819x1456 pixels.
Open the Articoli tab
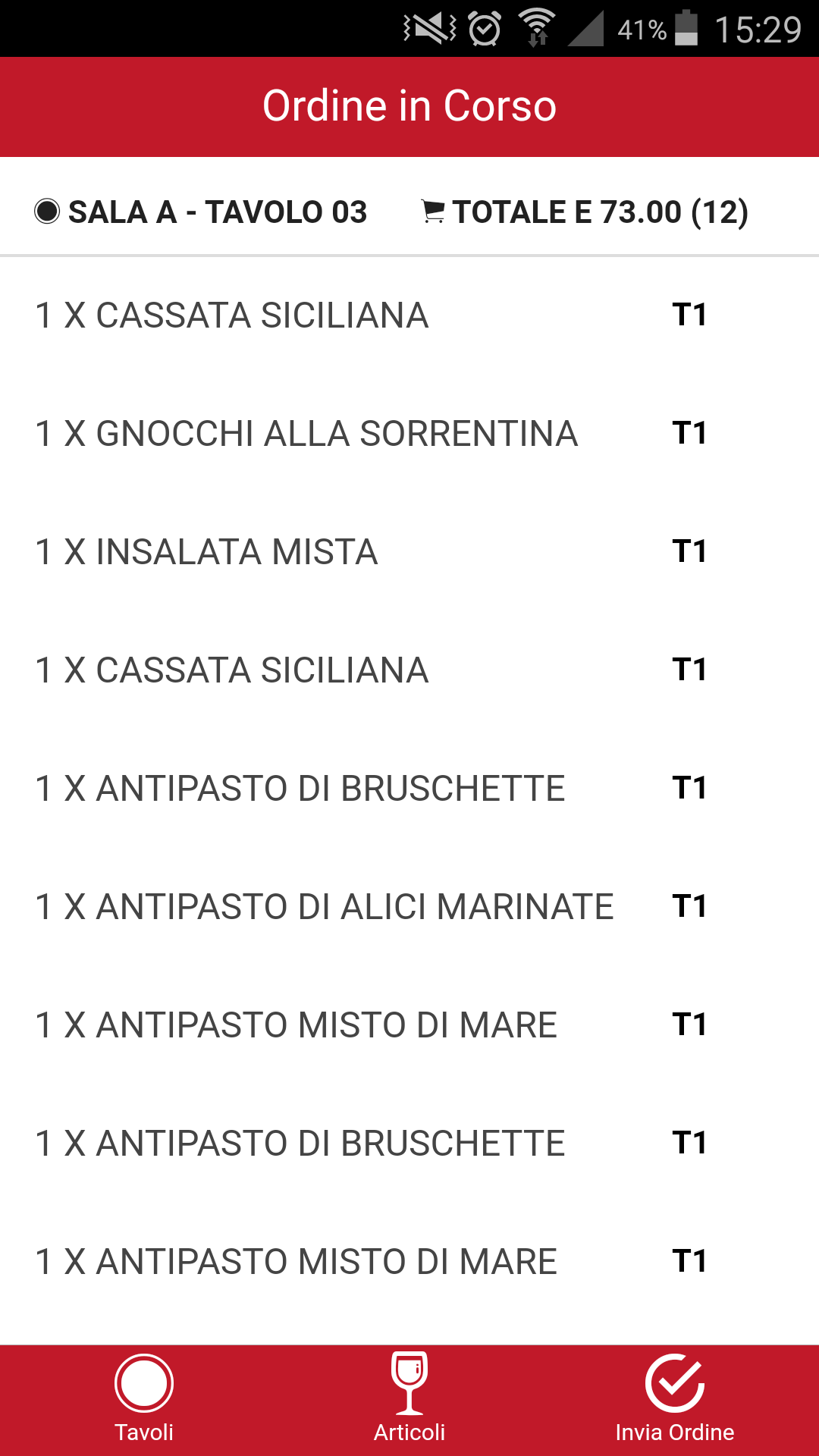[409, 1398]
